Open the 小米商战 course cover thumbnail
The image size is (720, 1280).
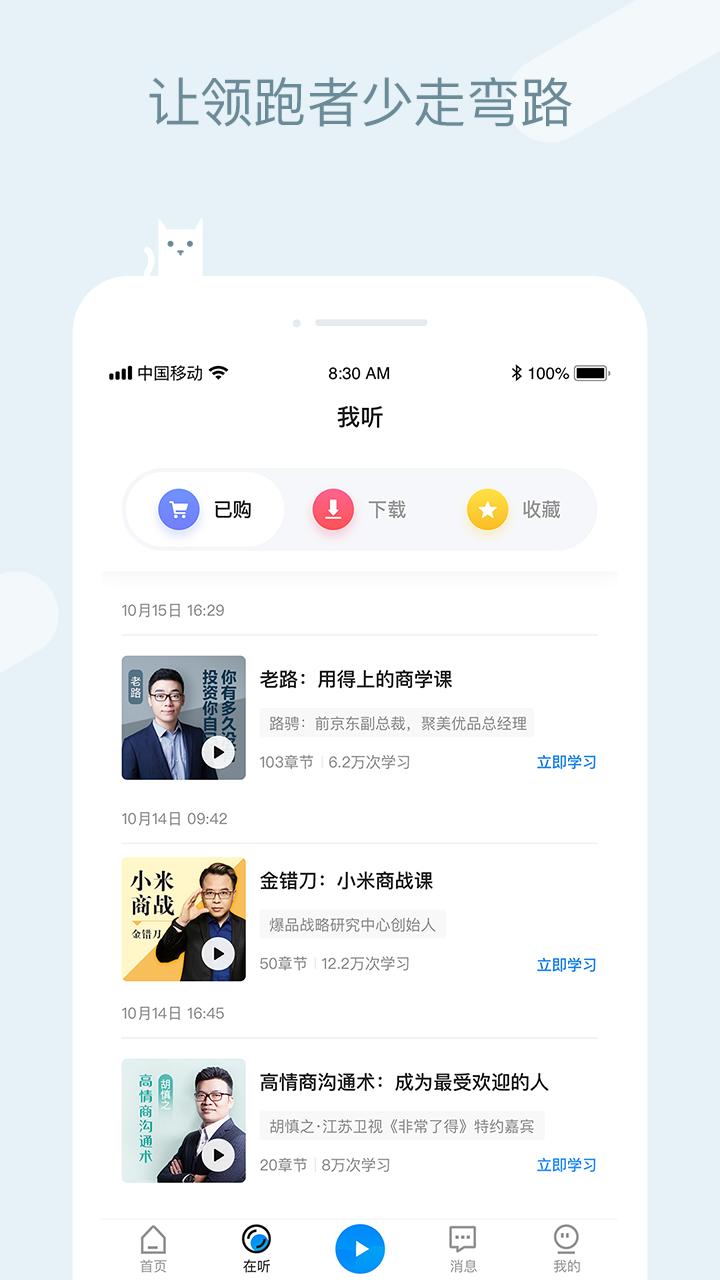184,918
